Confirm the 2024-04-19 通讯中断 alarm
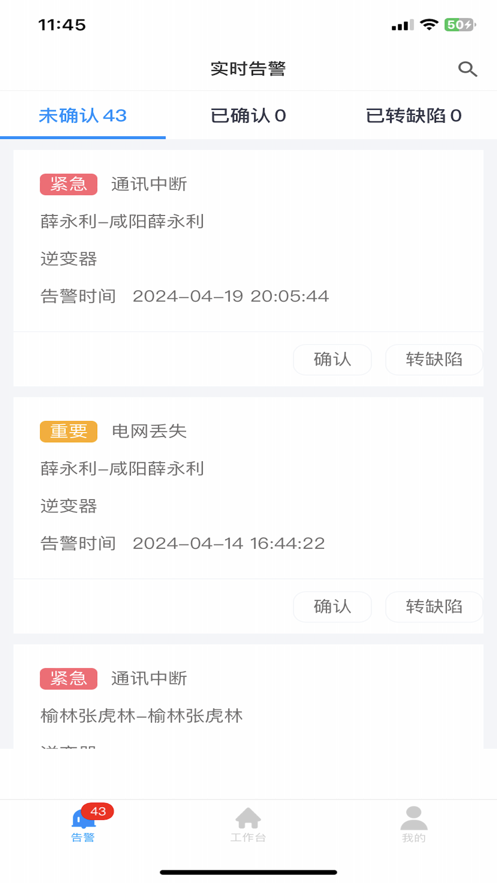Image resolution: width=497 pixels, height=883 pixels. tap(332, 359)
